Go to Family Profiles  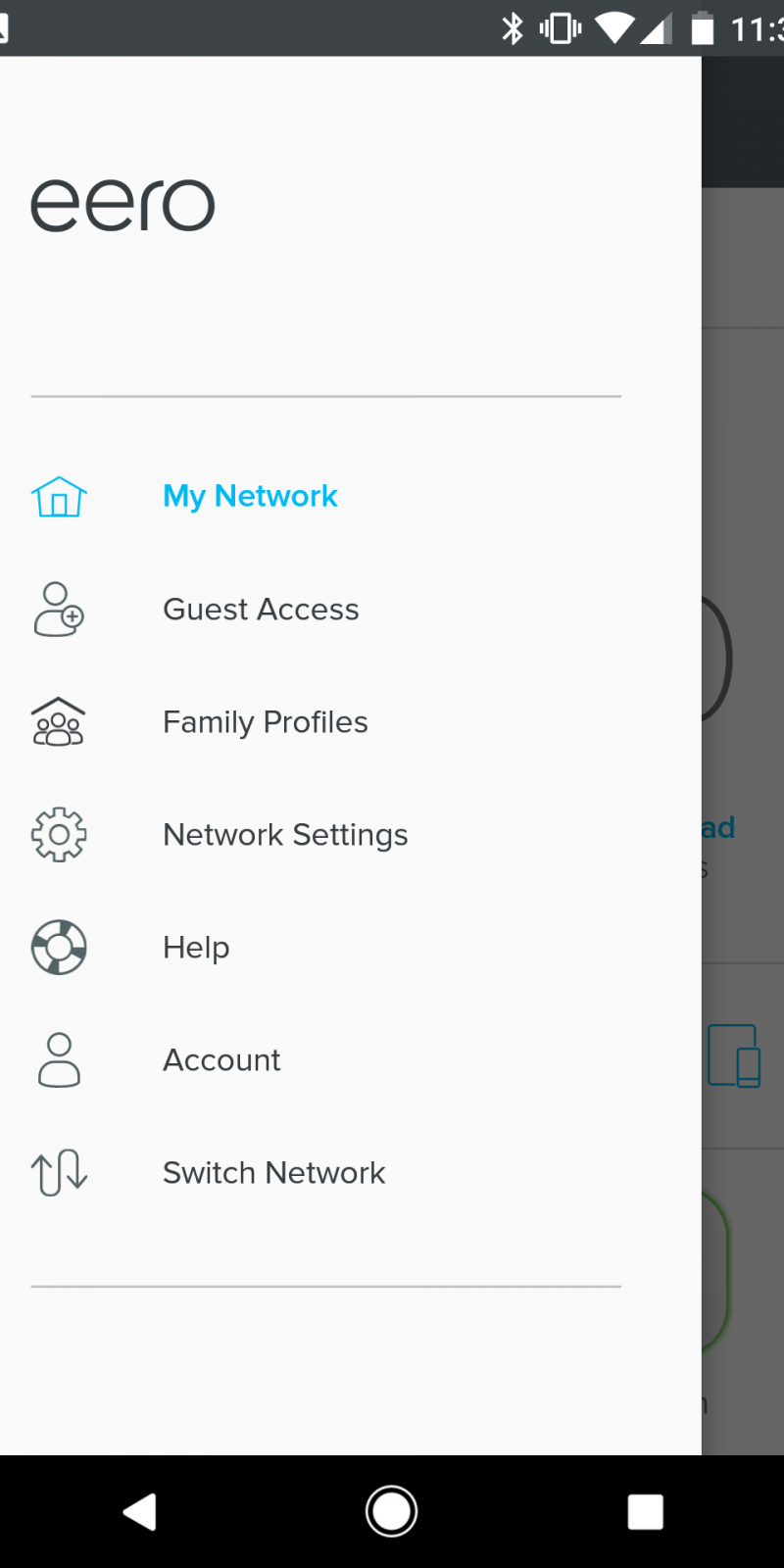[265, 722]
